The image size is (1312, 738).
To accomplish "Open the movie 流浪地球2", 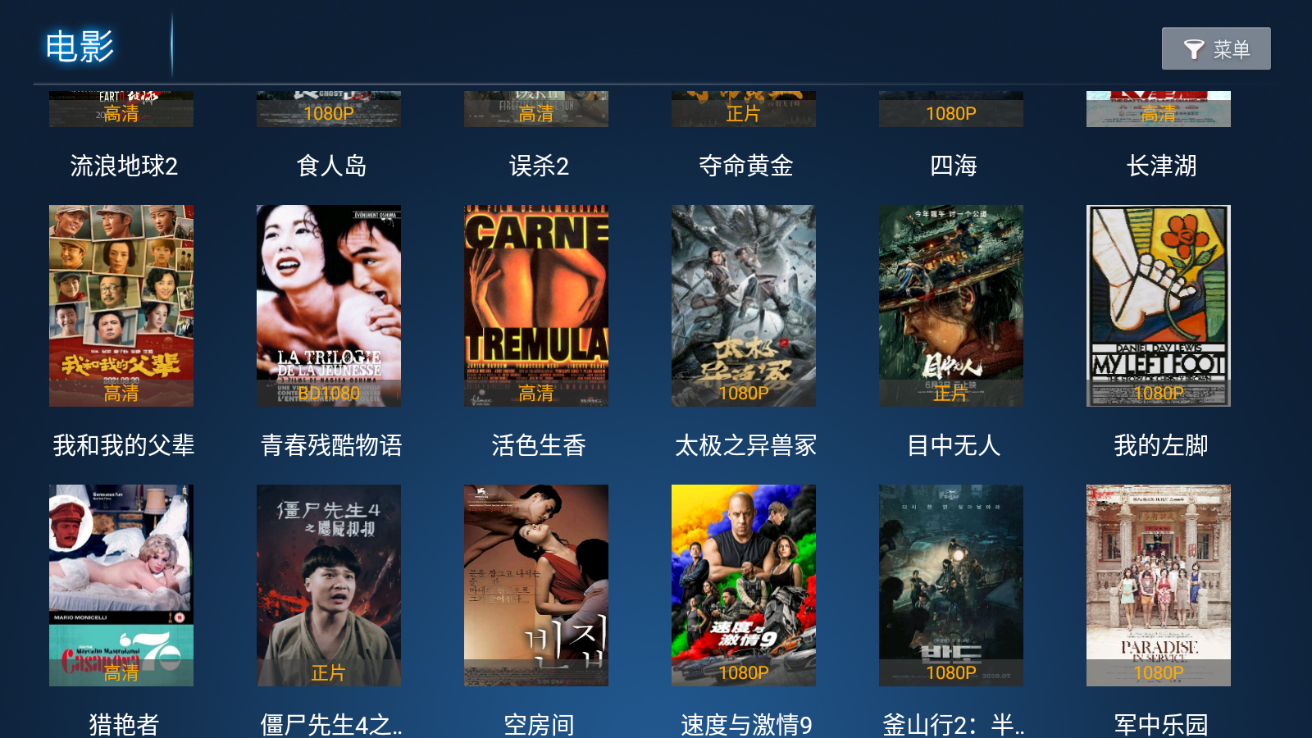I will point(122,112).
